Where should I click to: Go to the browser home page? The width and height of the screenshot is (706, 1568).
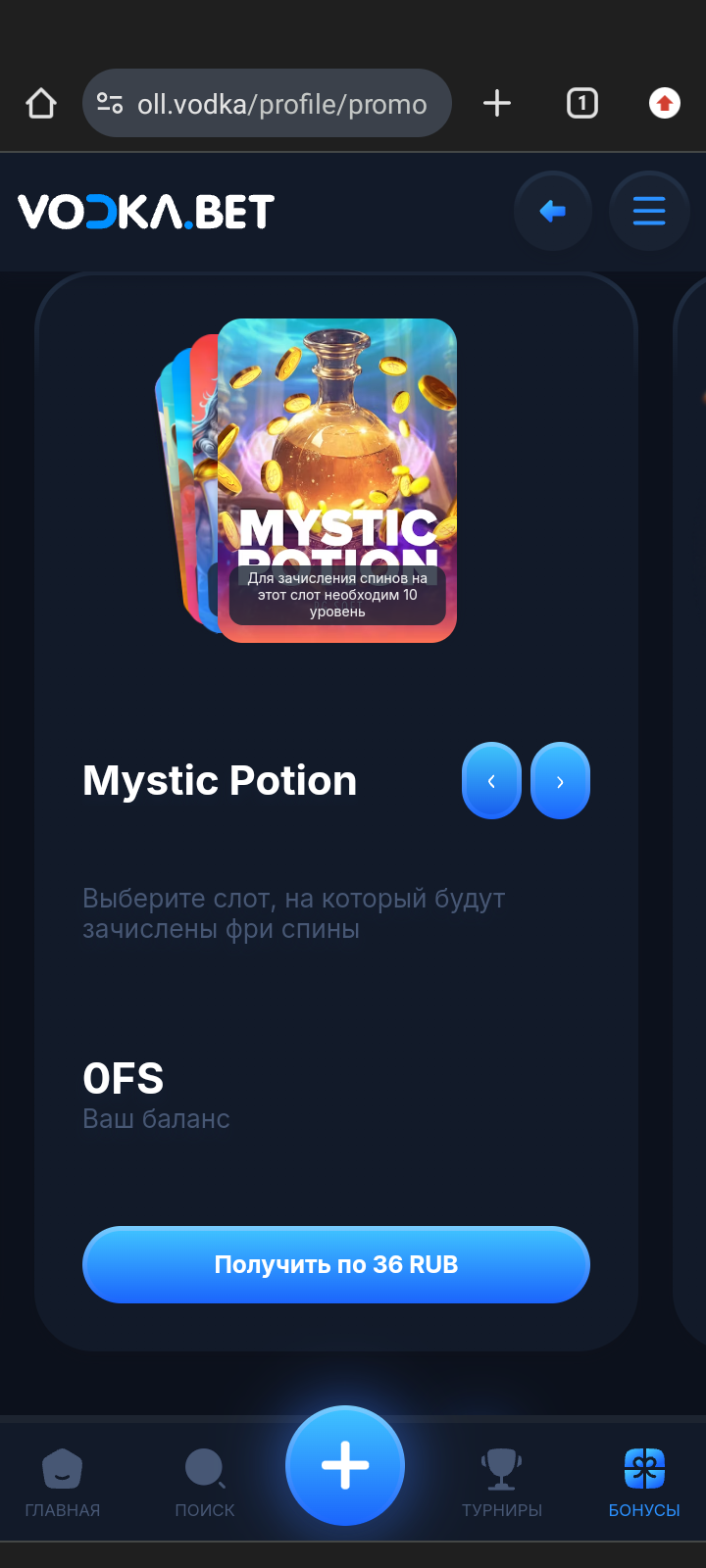click(41, 103)
